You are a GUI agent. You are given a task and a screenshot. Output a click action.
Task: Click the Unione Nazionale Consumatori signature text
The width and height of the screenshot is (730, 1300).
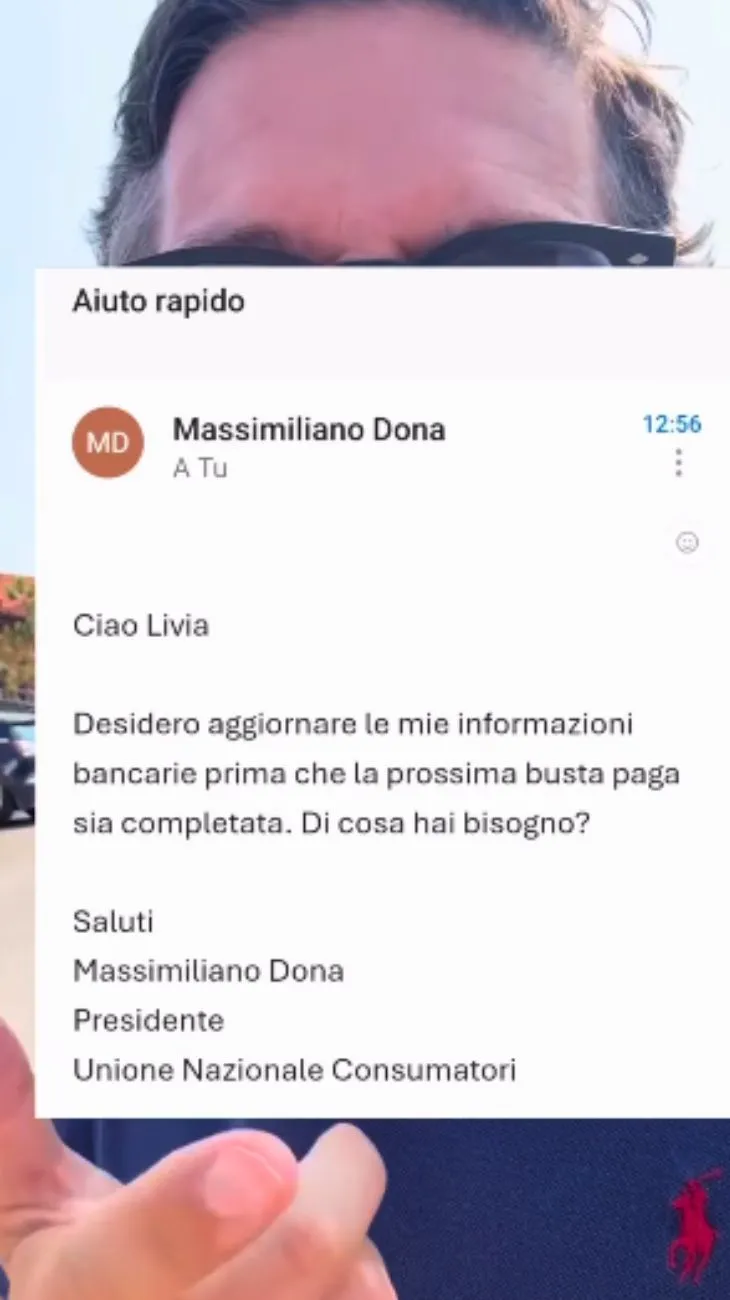point(294,1069)
